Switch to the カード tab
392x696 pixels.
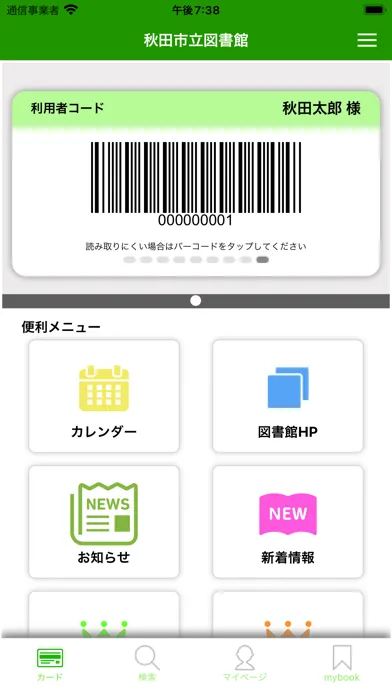[x=49, y=664]
